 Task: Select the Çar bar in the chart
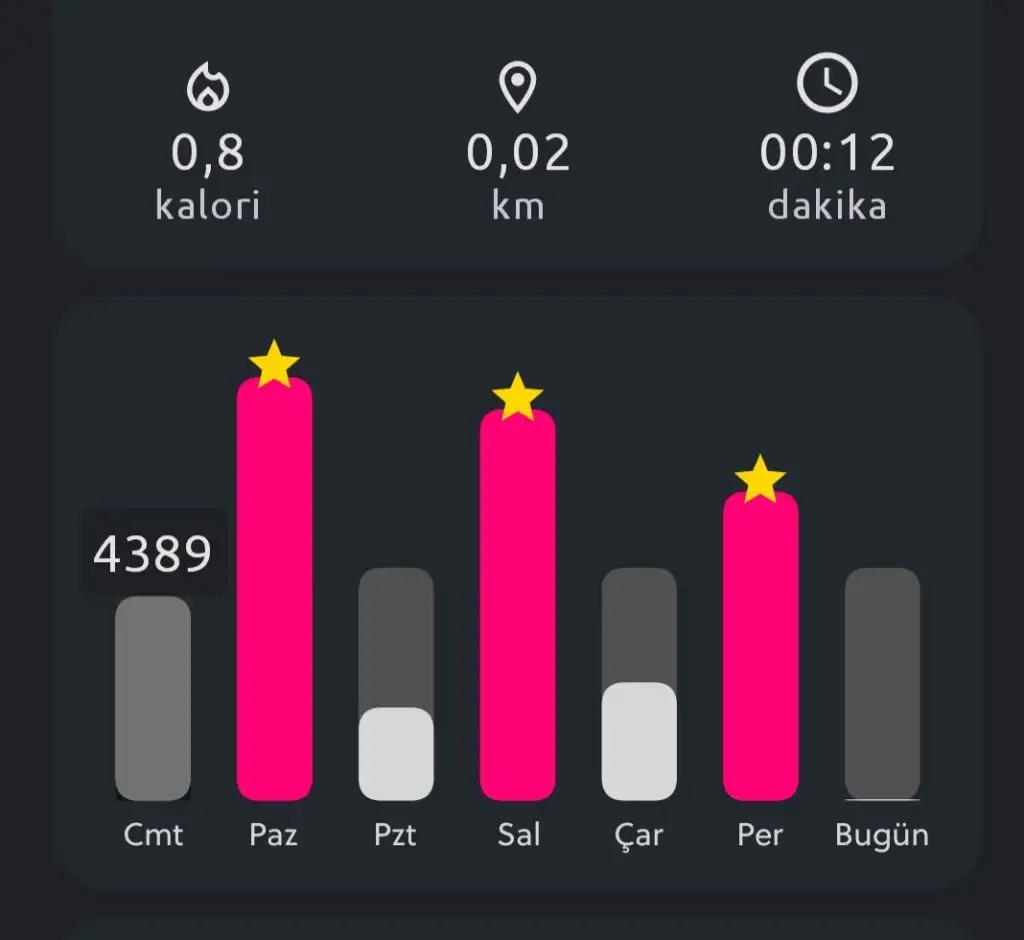point(639,685)
